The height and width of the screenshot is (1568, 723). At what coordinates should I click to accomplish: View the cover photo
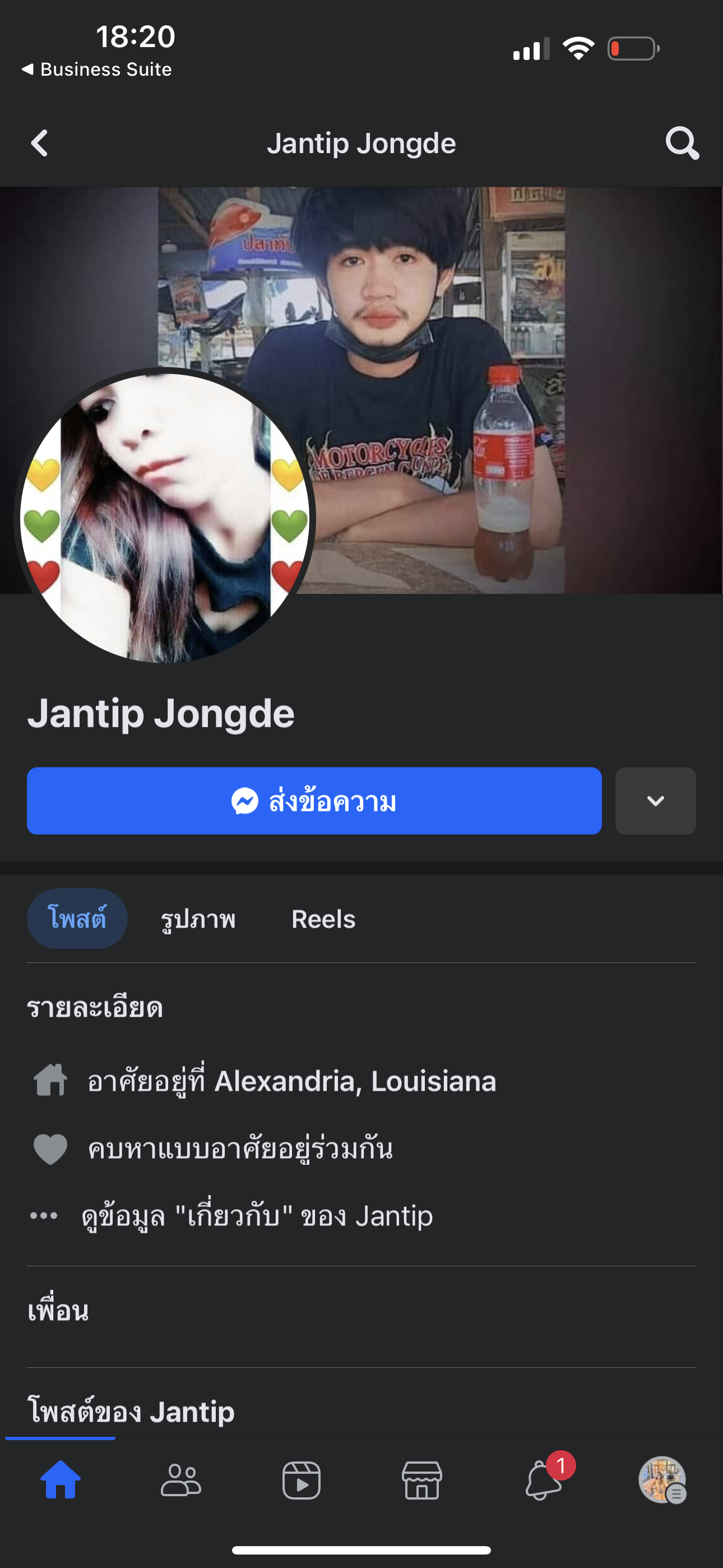pyautogui.click(x=487, y=305)
